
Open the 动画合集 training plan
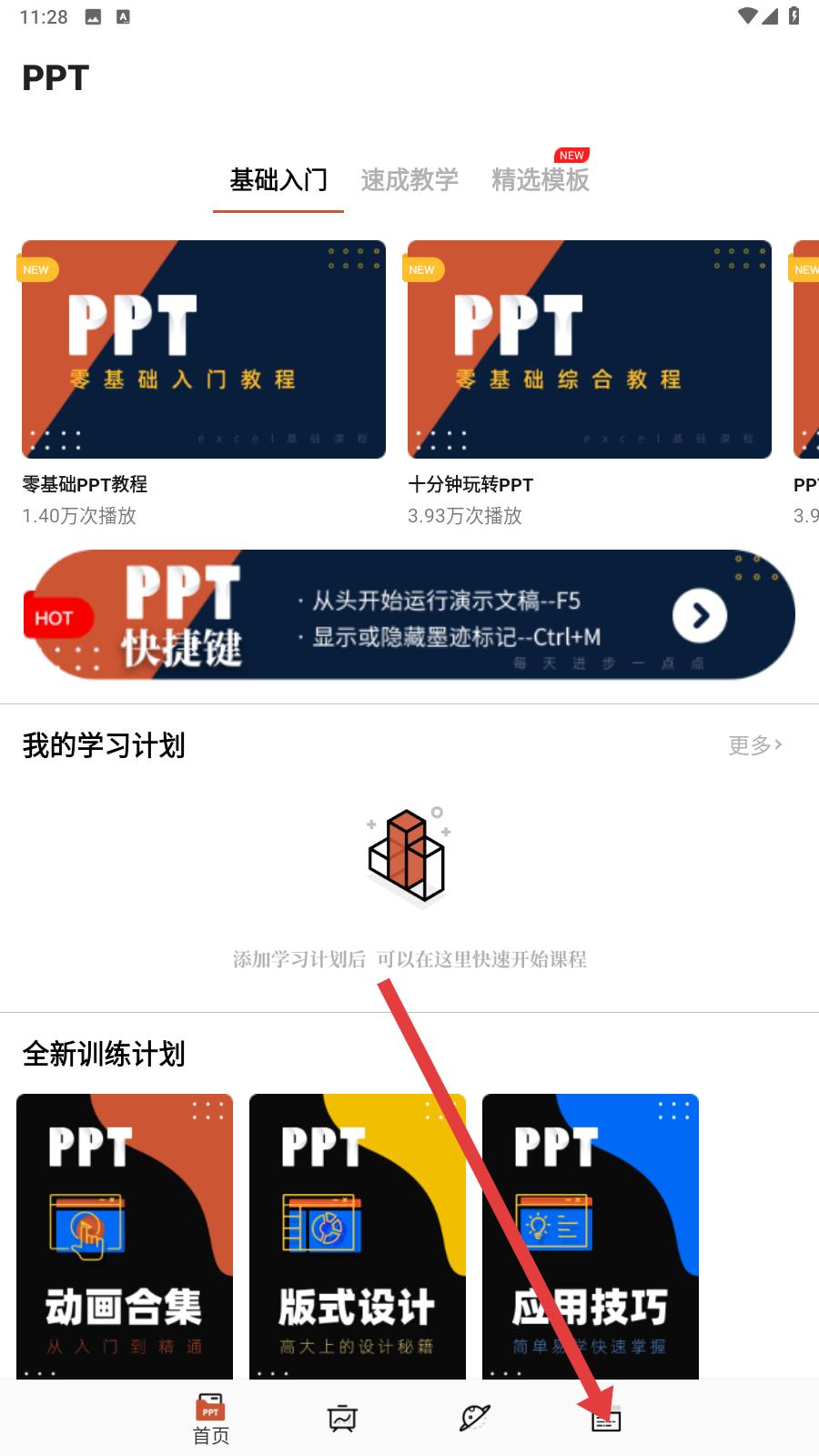coord(125,1236)
